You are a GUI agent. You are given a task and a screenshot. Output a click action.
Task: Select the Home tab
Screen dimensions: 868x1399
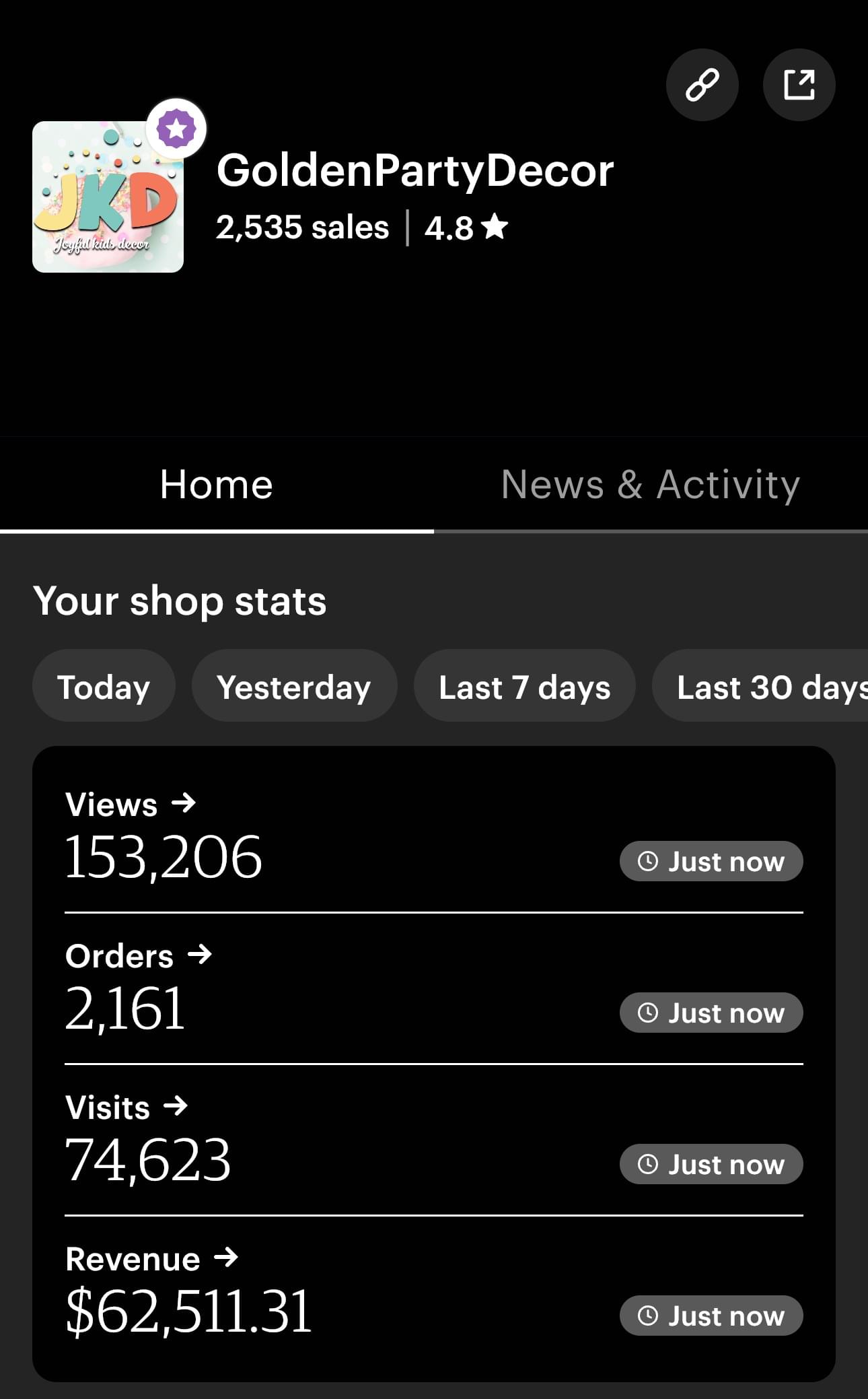tap(216, 484)
